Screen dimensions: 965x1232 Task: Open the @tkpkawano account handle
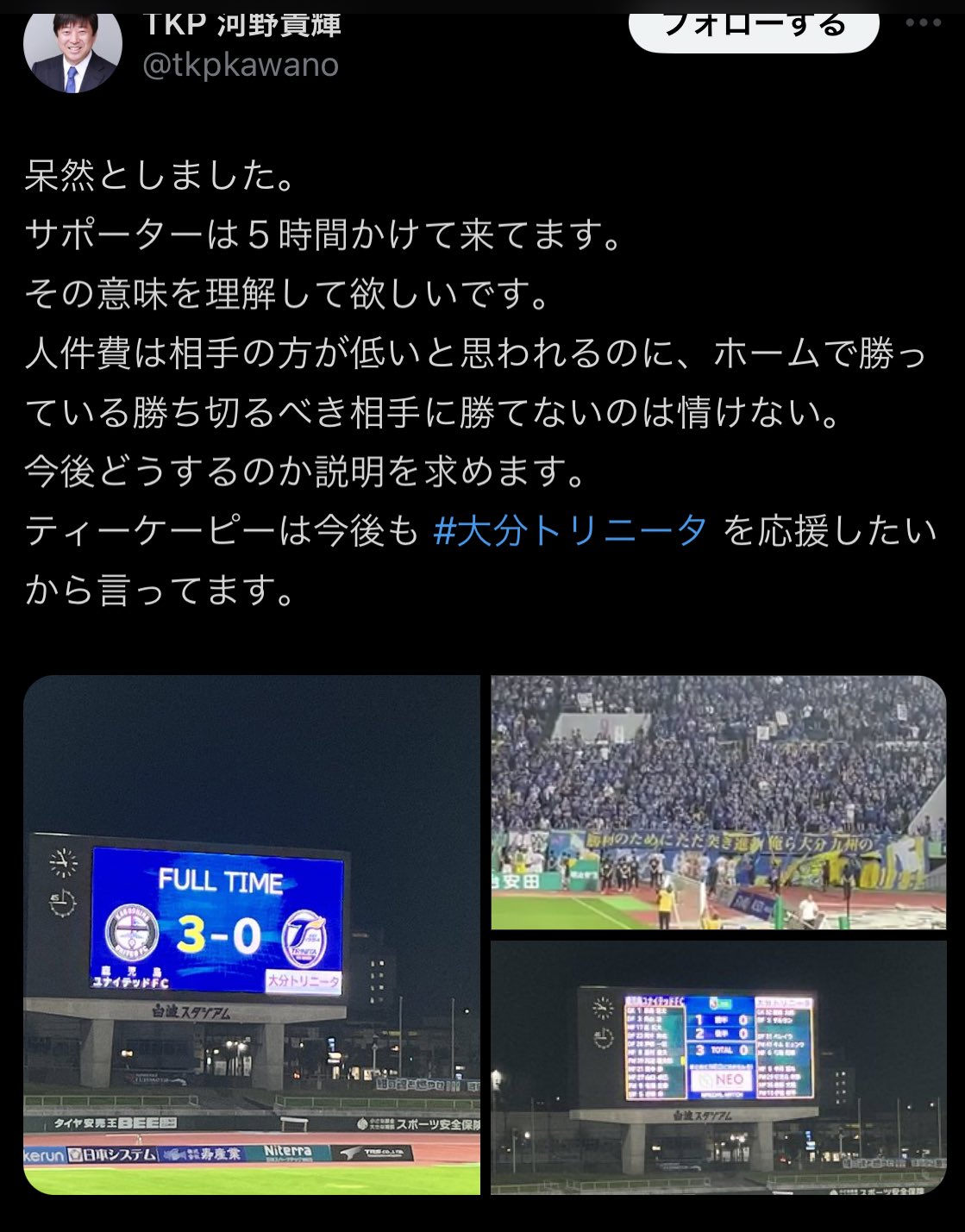(241, 66)
